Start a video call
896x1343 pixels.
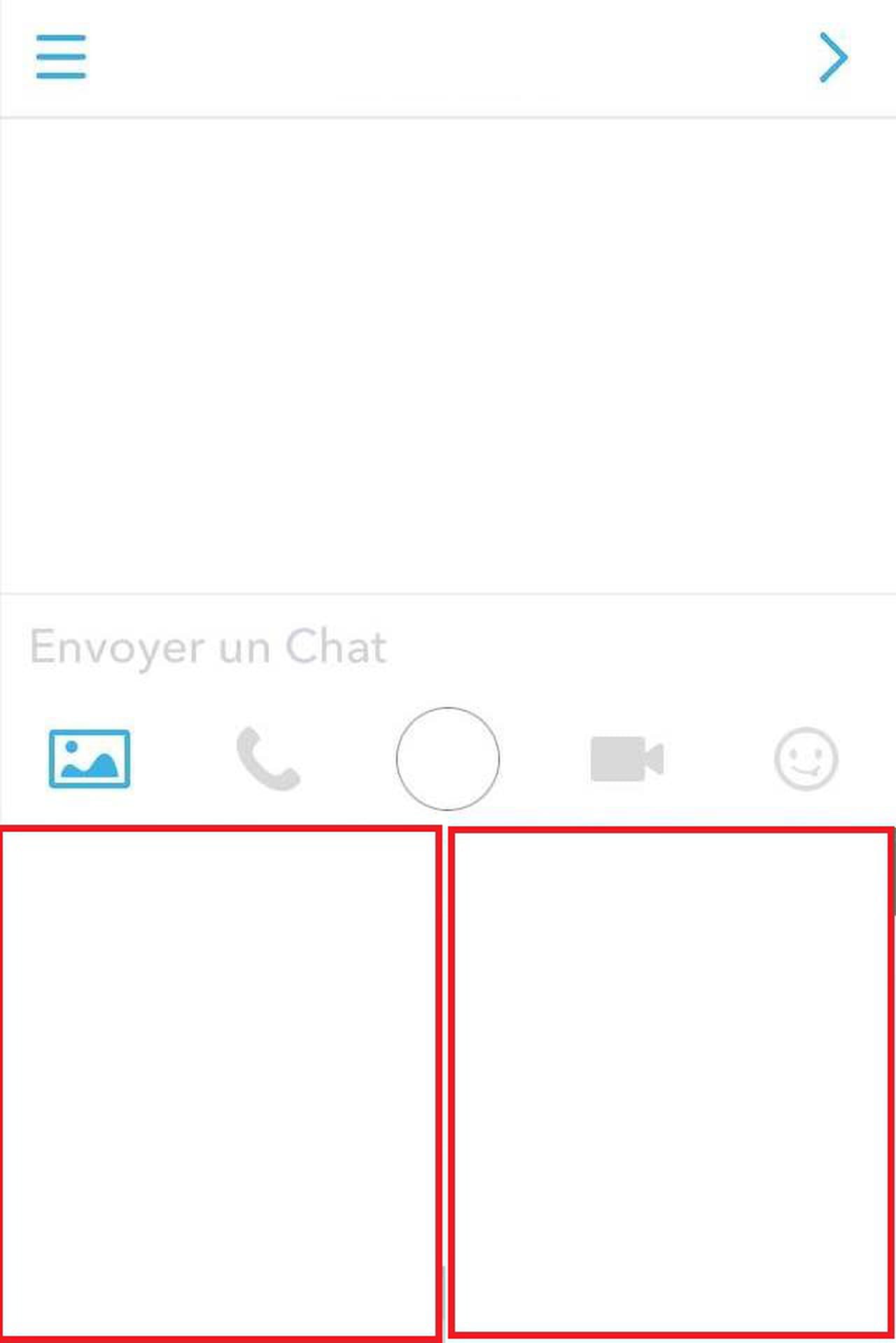(627, 759)
